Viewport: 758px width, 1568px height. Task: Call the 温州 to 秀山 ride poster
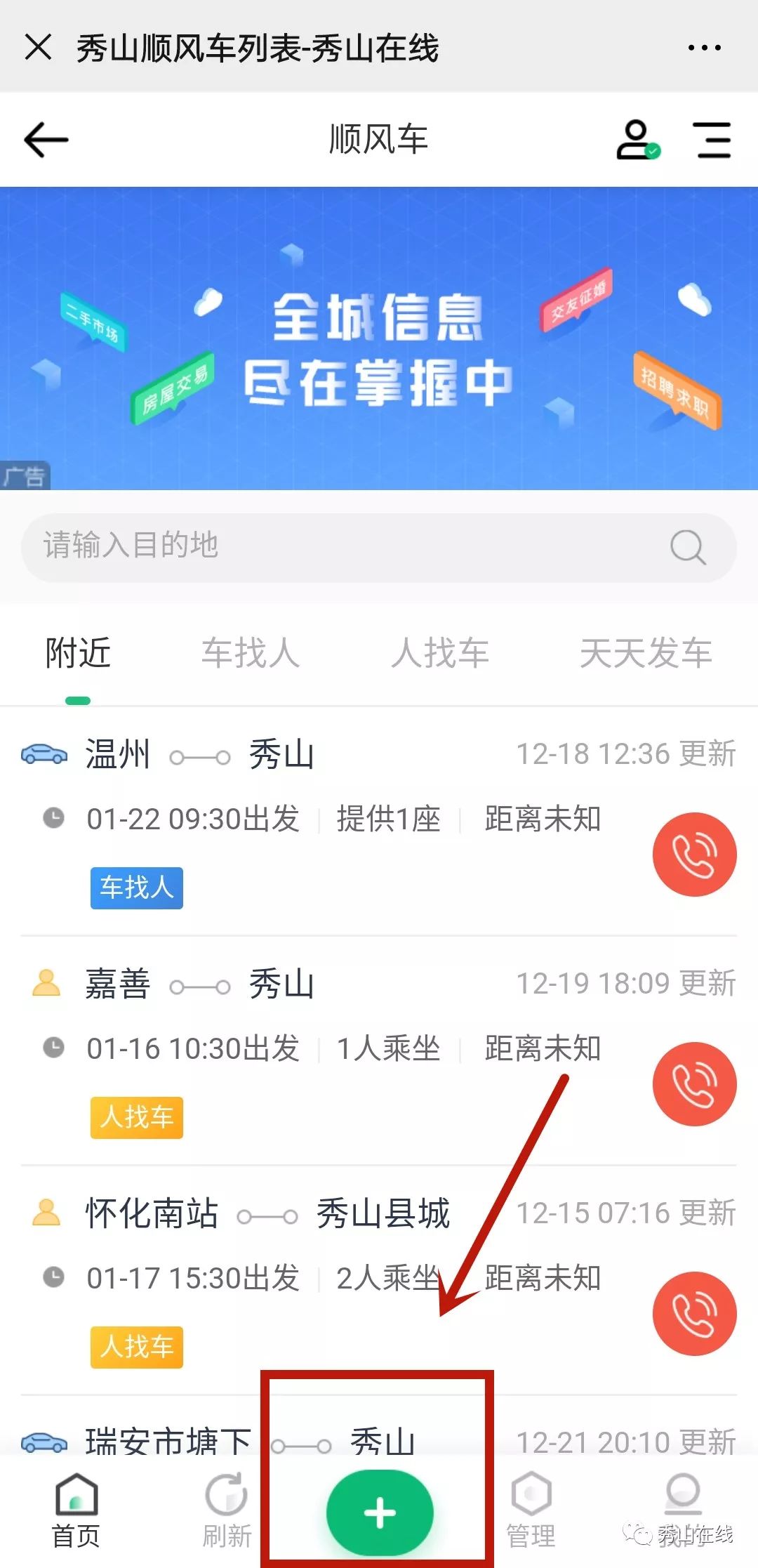click(x=694, y=854)
